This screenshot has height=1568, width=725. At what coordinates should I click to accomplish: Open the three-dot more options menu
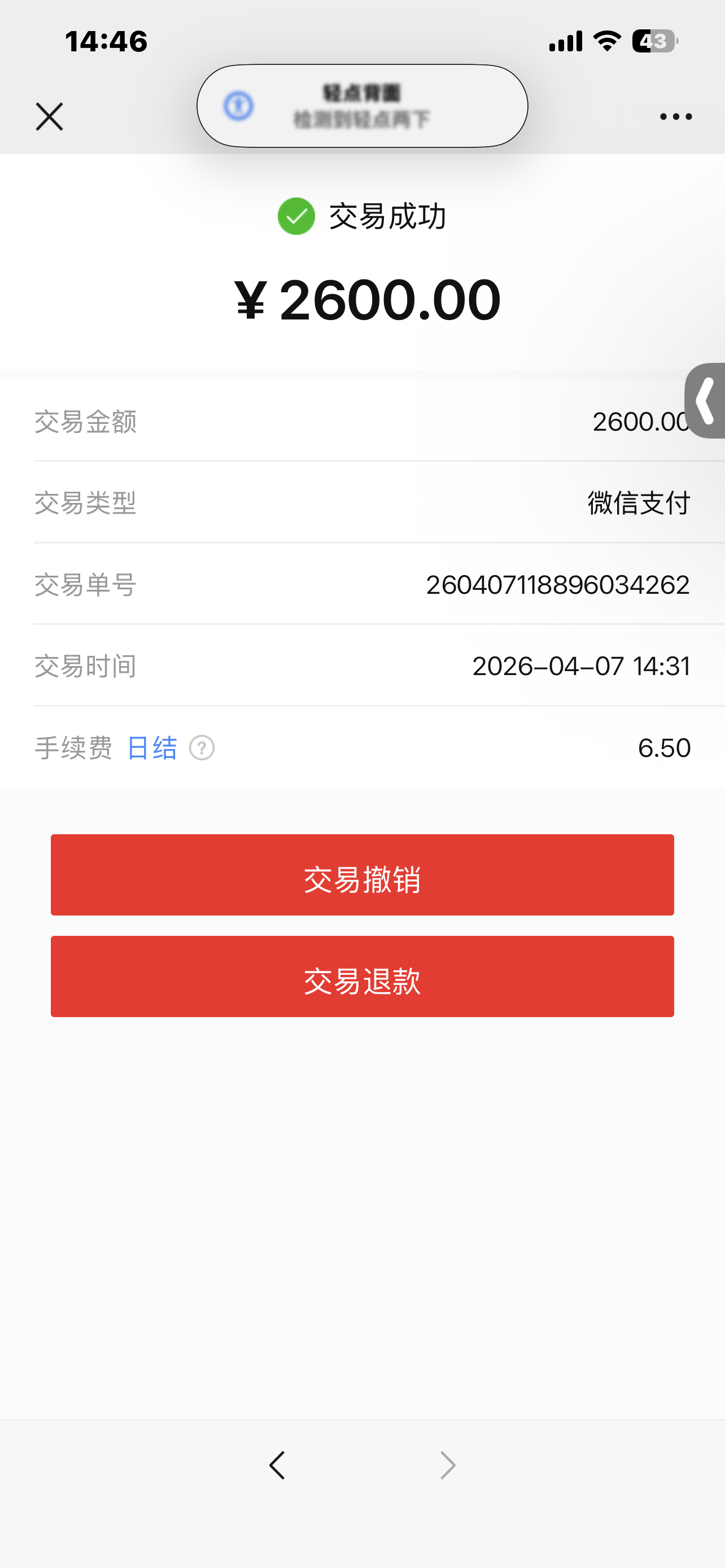(676, 116)
